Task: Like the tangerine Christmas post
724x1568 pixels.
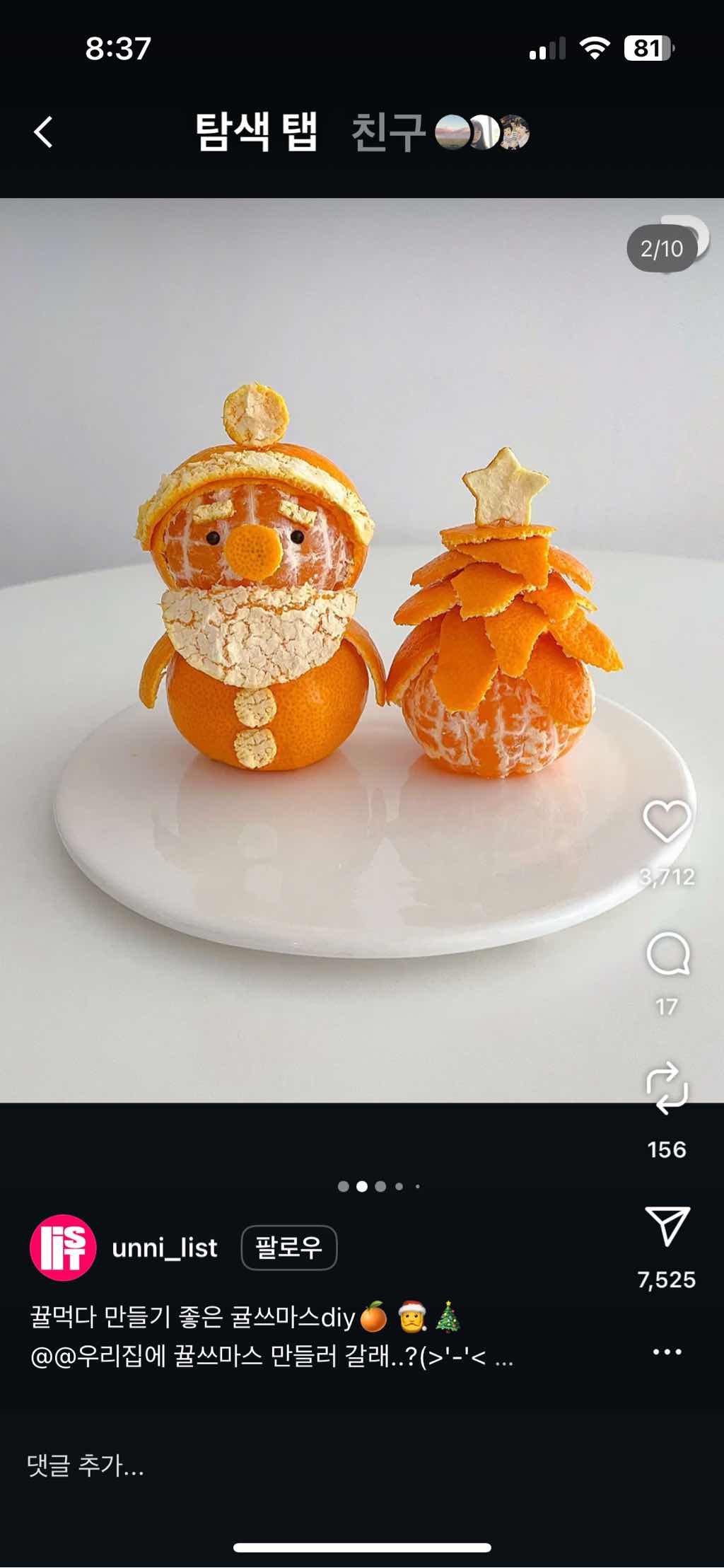Action: [x=666, y=823]
